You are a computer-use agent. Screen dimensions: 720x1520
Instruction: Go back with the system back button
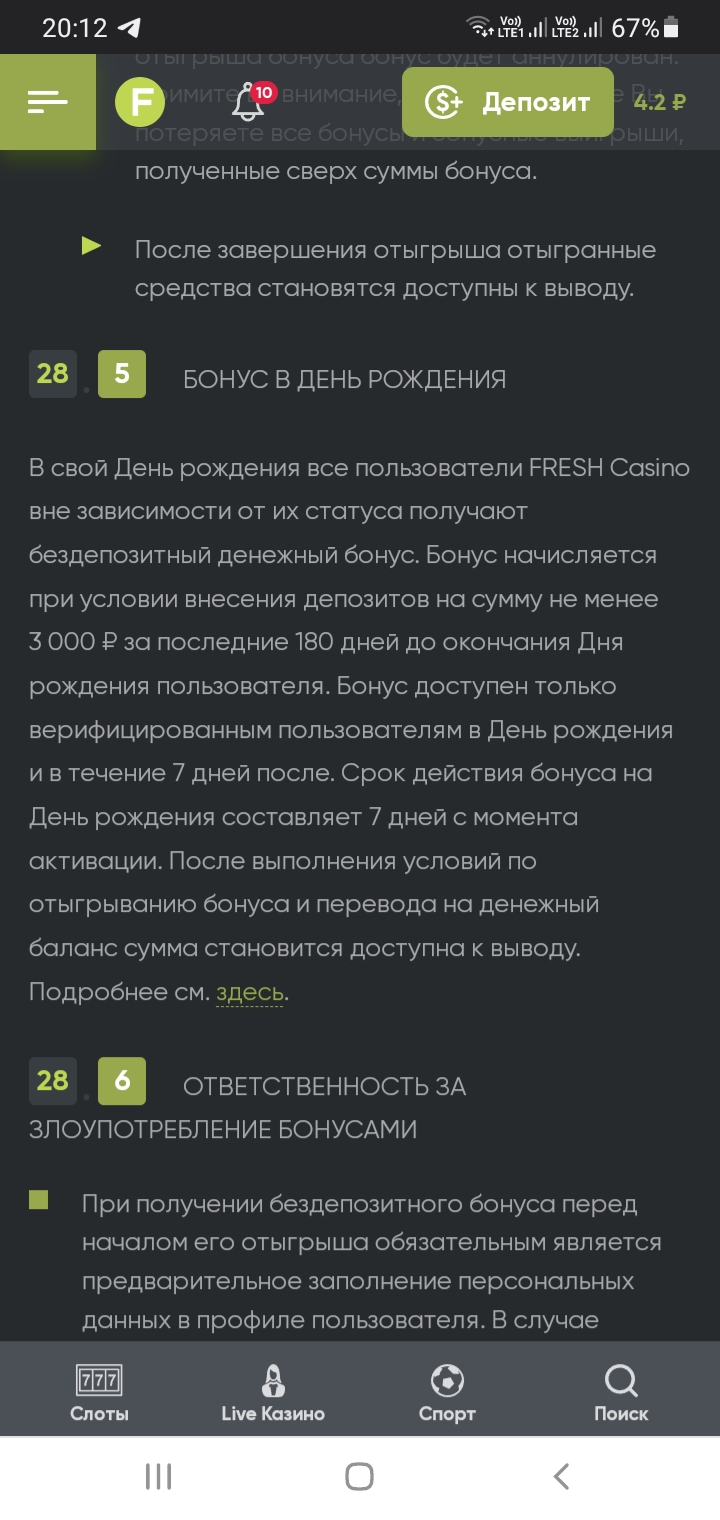pos(561,1476)
